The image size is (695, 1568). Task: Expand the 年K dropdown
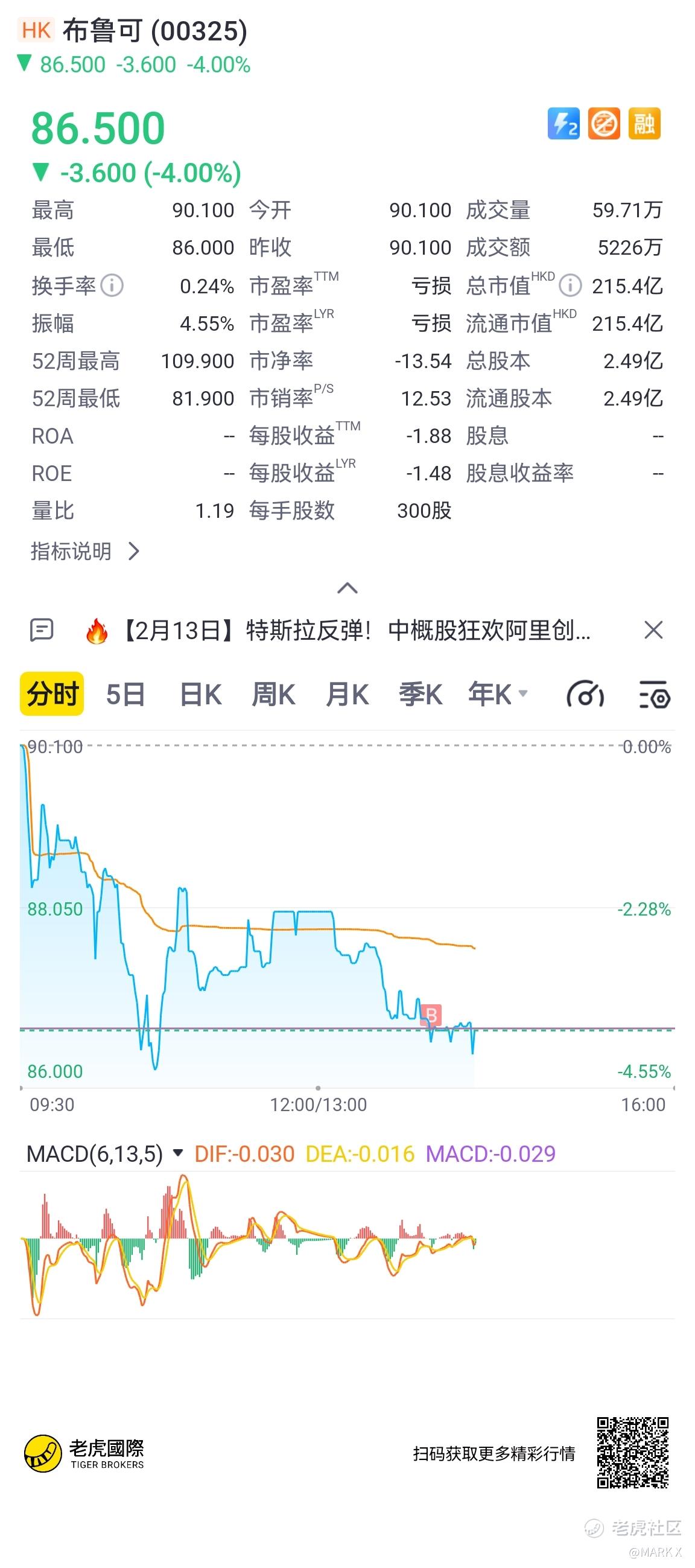point(498,694)
